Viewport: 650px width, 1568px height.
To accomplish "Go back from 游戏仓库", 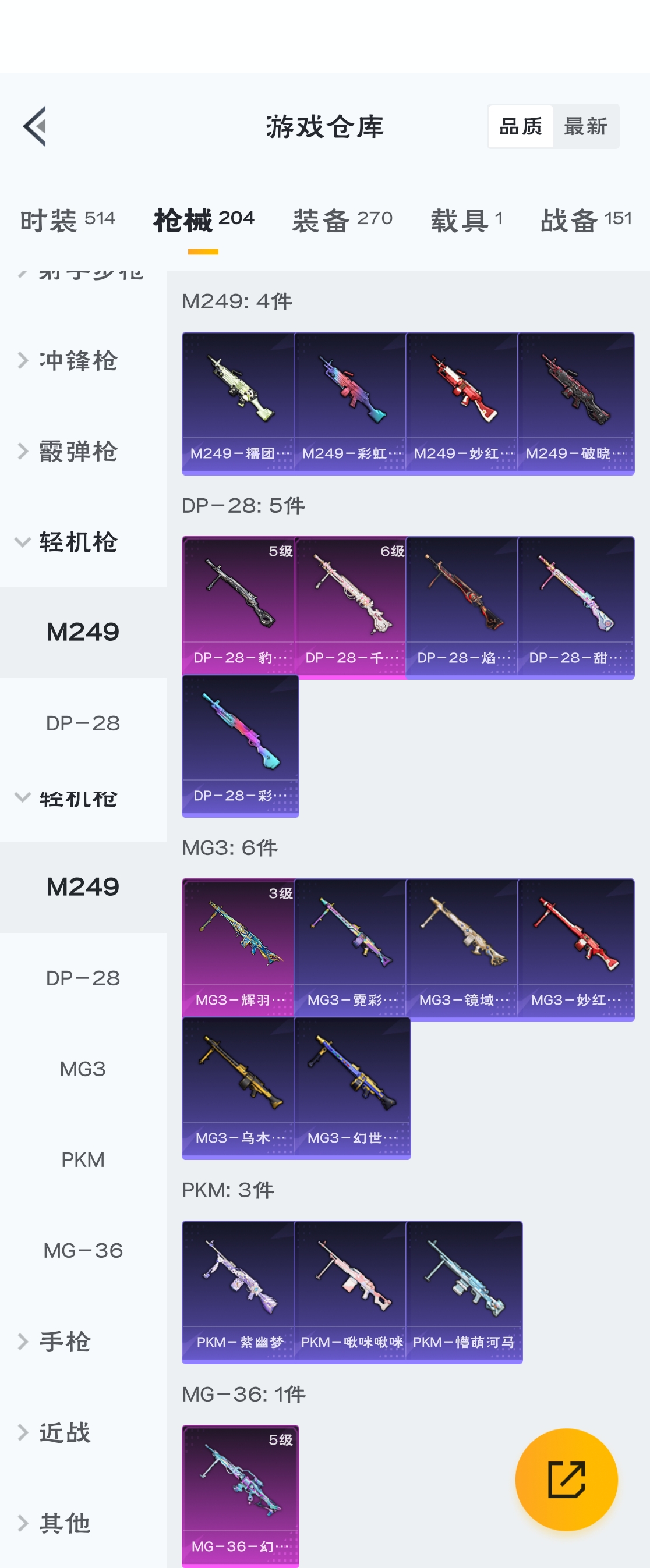I will coord(35,126).
